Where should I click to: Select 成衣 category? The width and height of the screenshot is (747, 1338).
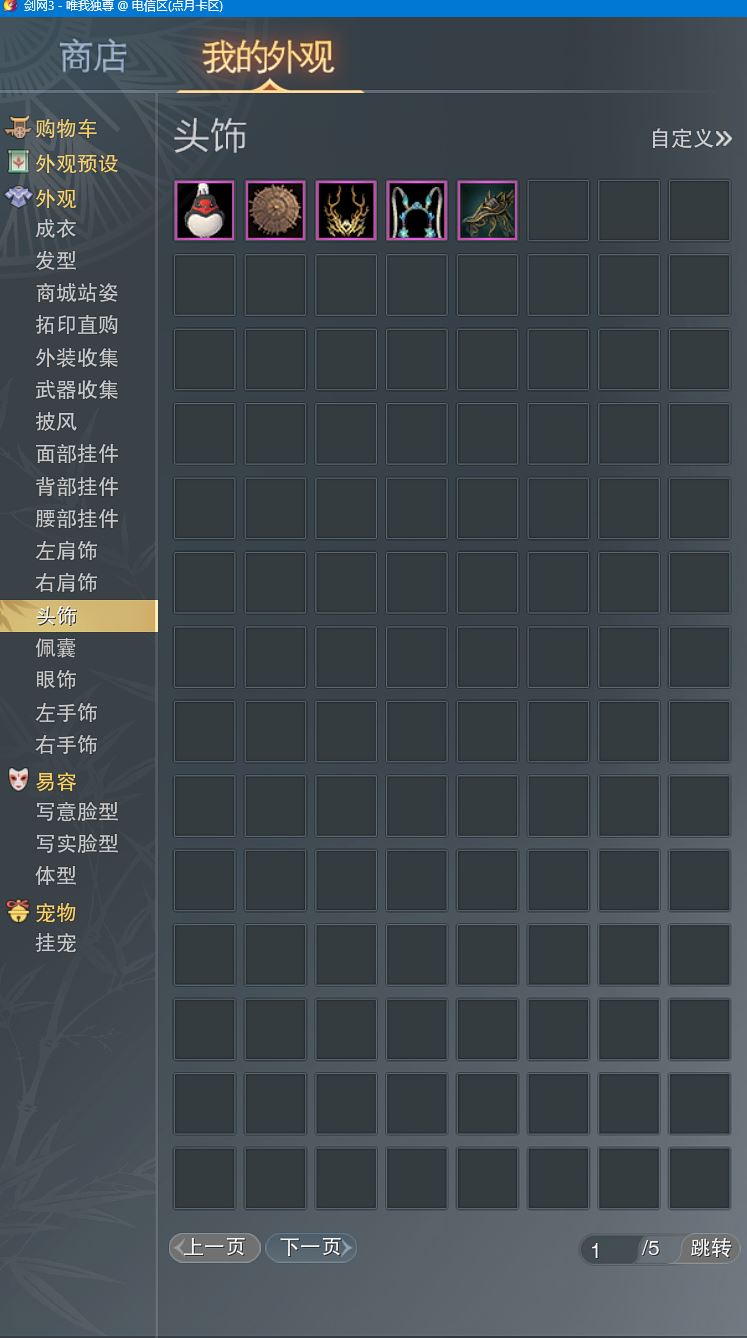[x=56, y=229]
